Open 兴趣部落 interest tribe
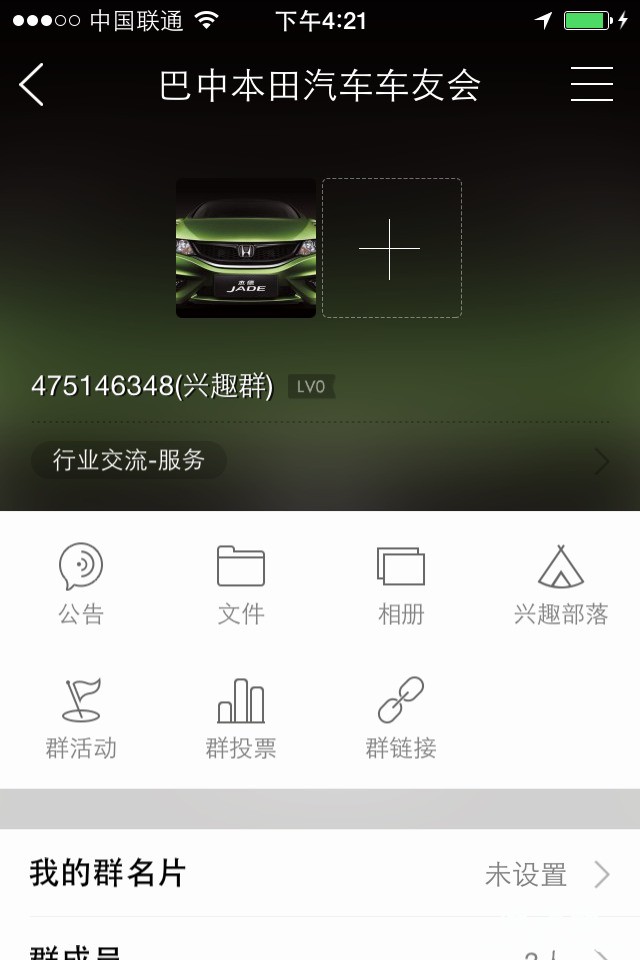Image resolution: width=640 pixels, height=960 pixels. (x=561, y=584)
